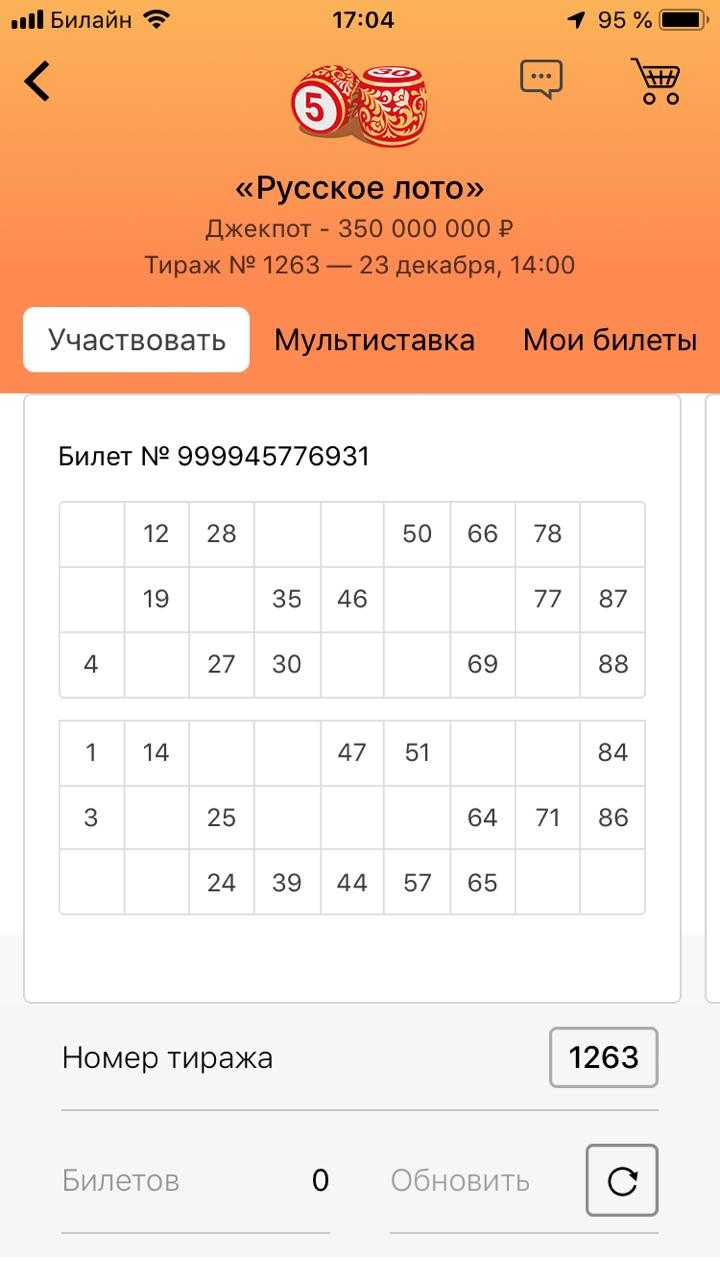Go back with the arrow icon
The width and height of the screenshot is (720, 1280).
click(38, 81)
